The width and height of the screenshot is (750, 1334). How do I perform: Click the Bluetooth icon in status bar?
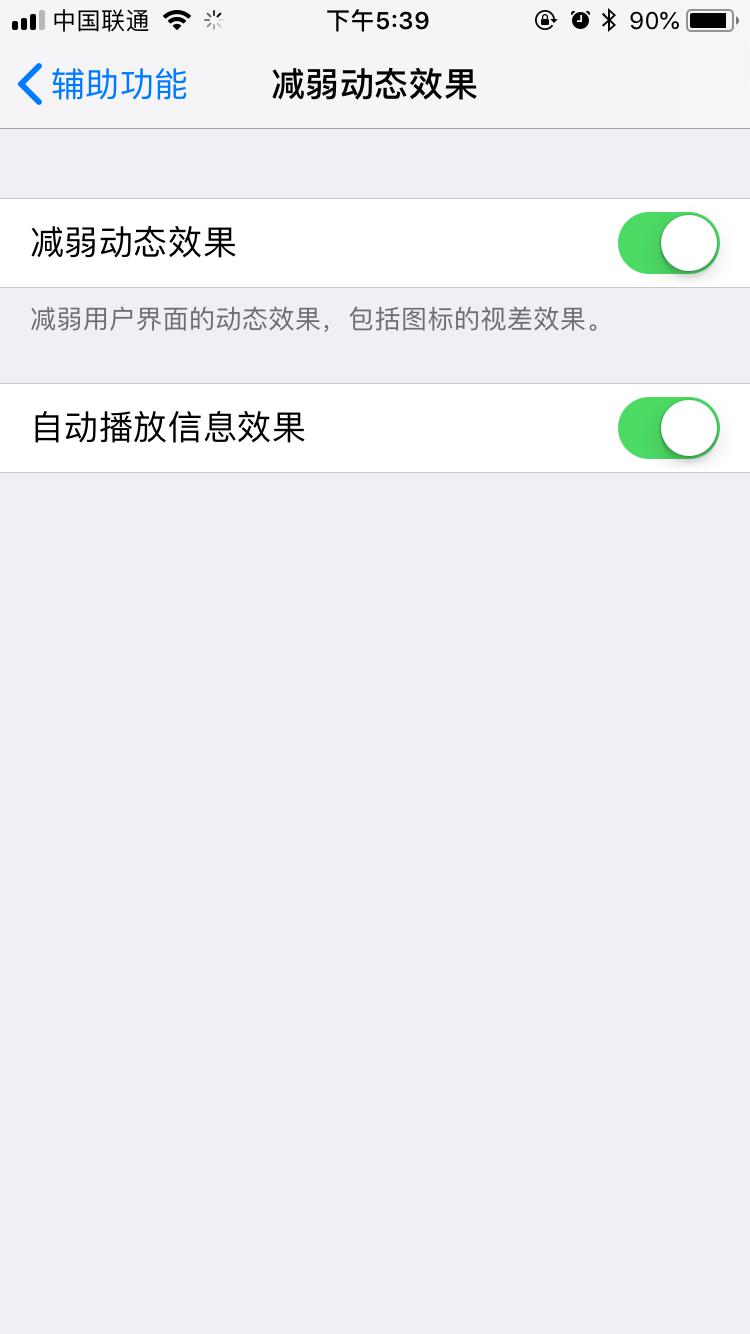(x=608, y=18)
